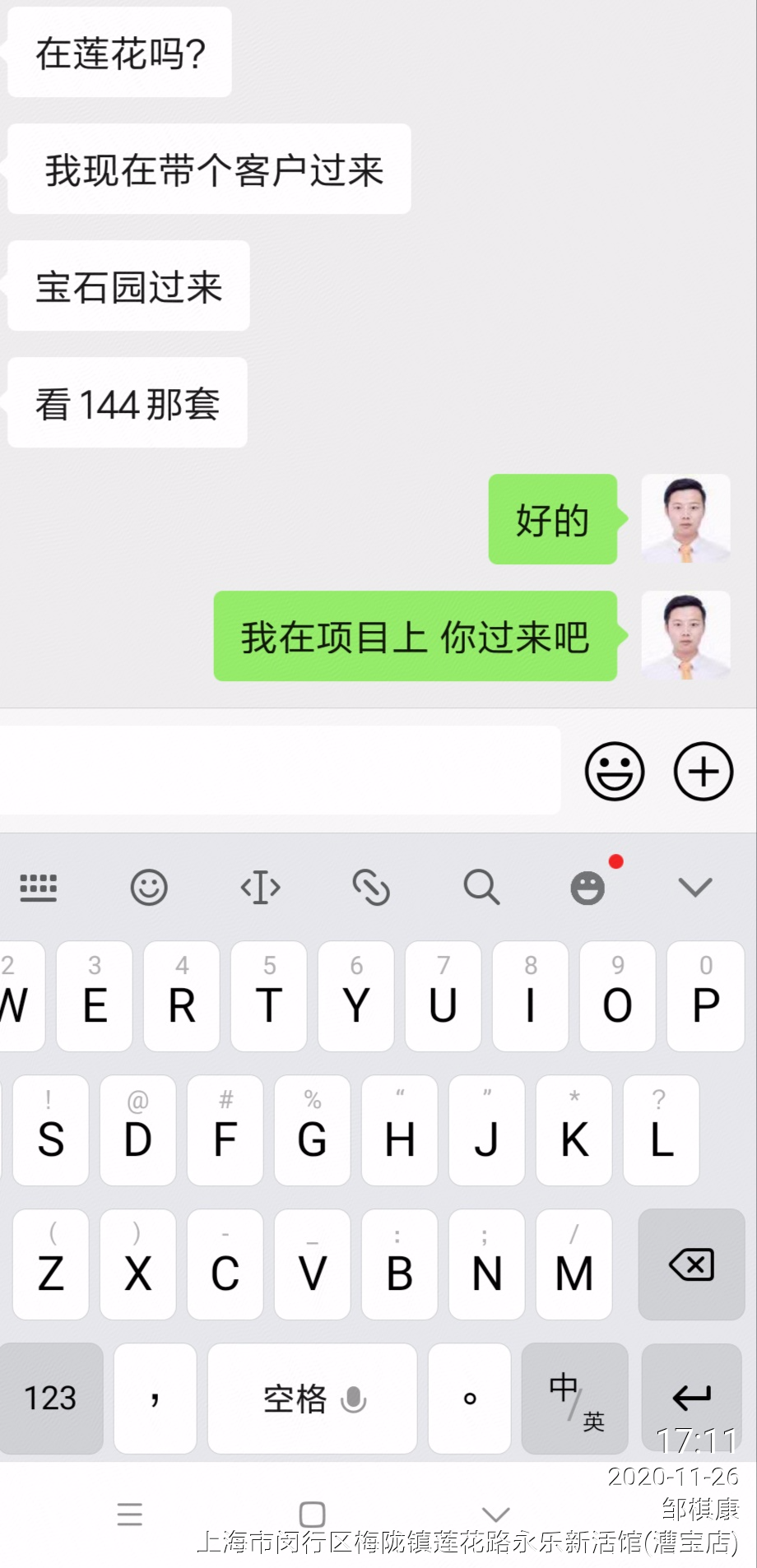Open the sticker face with red dot
757x1568 pixels.
(588, 887)
